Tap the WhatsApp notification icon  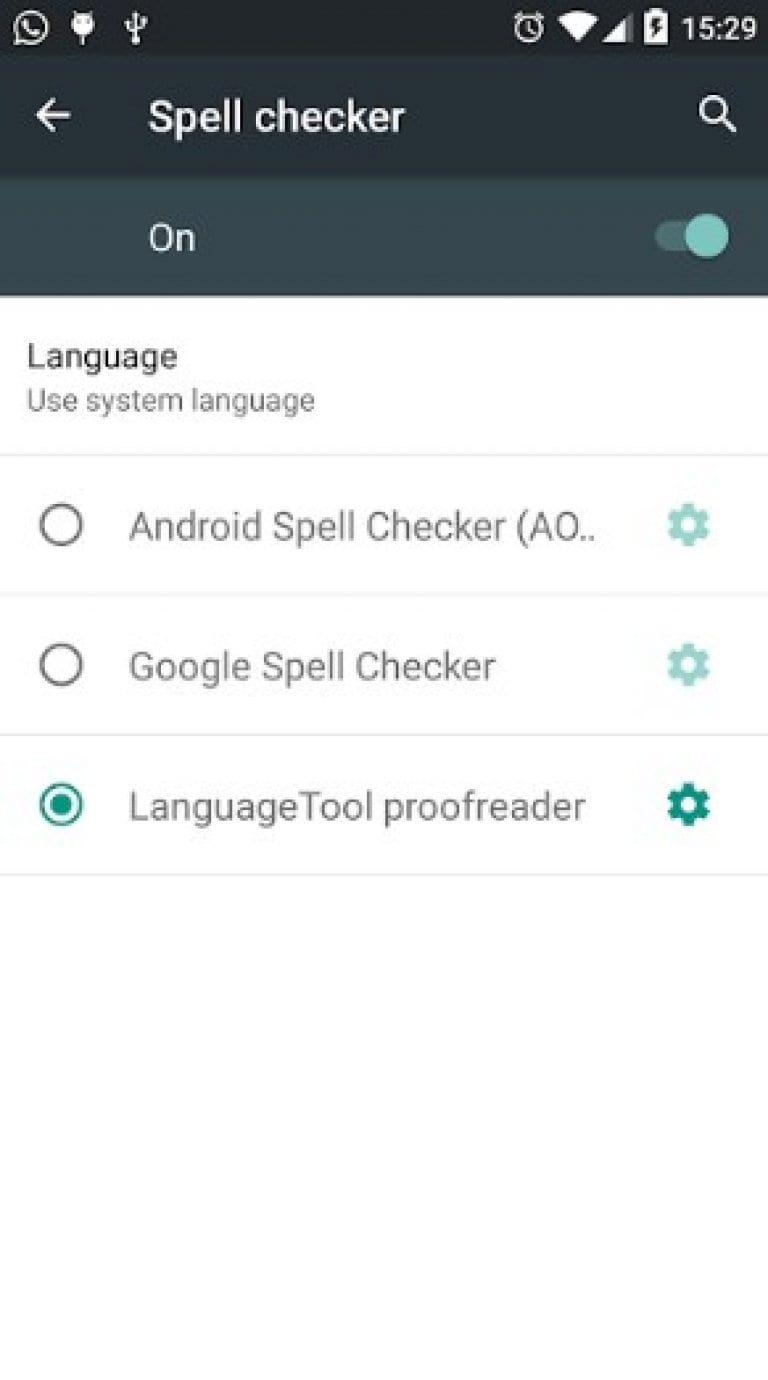30,27
